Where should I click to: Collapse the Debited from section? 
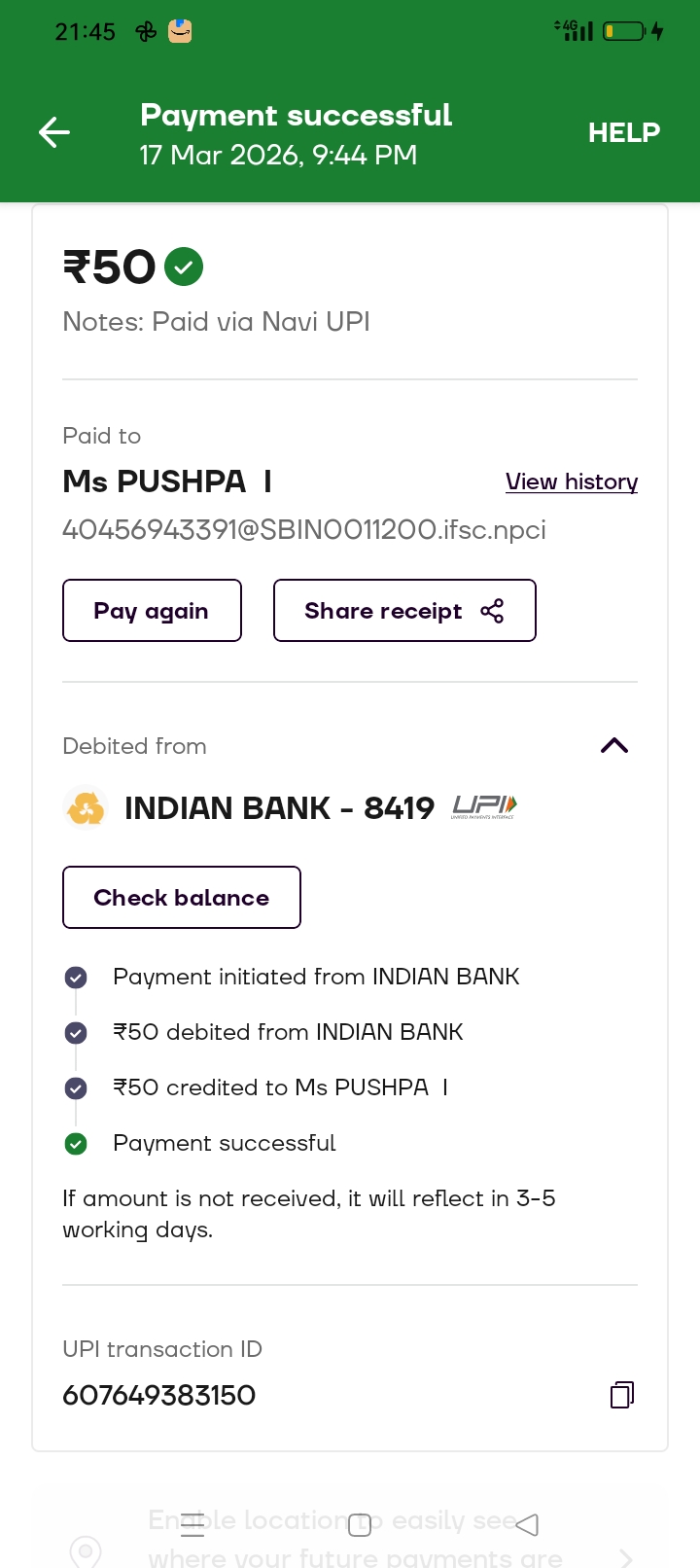click(x=614, y=746)
